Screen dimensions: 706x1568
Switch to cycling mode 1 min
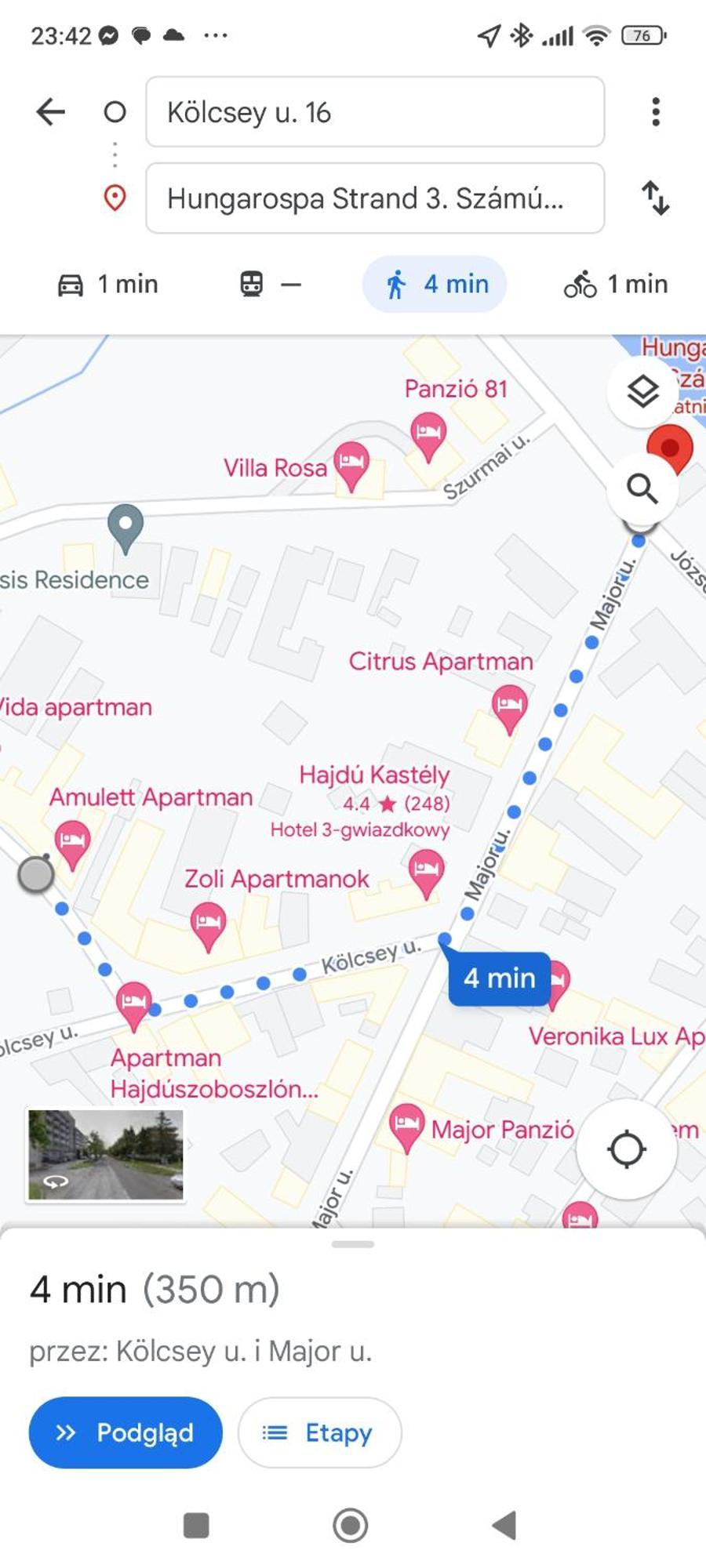615,284
